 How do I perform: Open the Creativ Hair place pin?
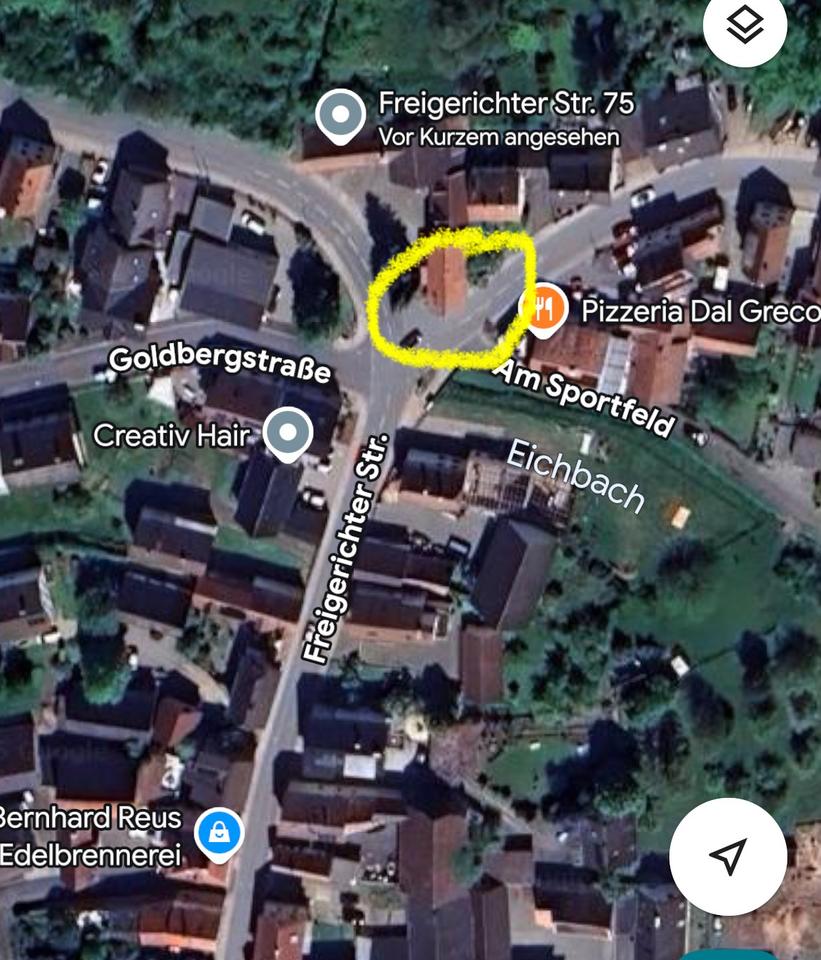pos(288,436)
